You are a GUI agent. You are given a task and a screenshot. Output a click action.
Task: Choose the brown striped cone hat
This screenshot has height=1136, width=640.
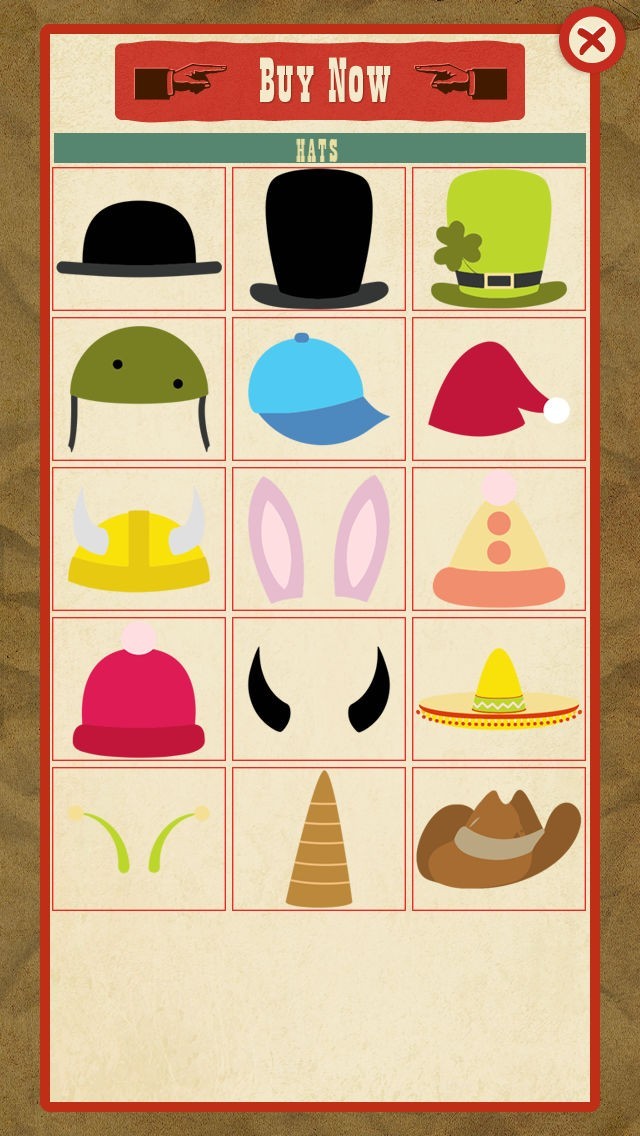coord(319,838)
